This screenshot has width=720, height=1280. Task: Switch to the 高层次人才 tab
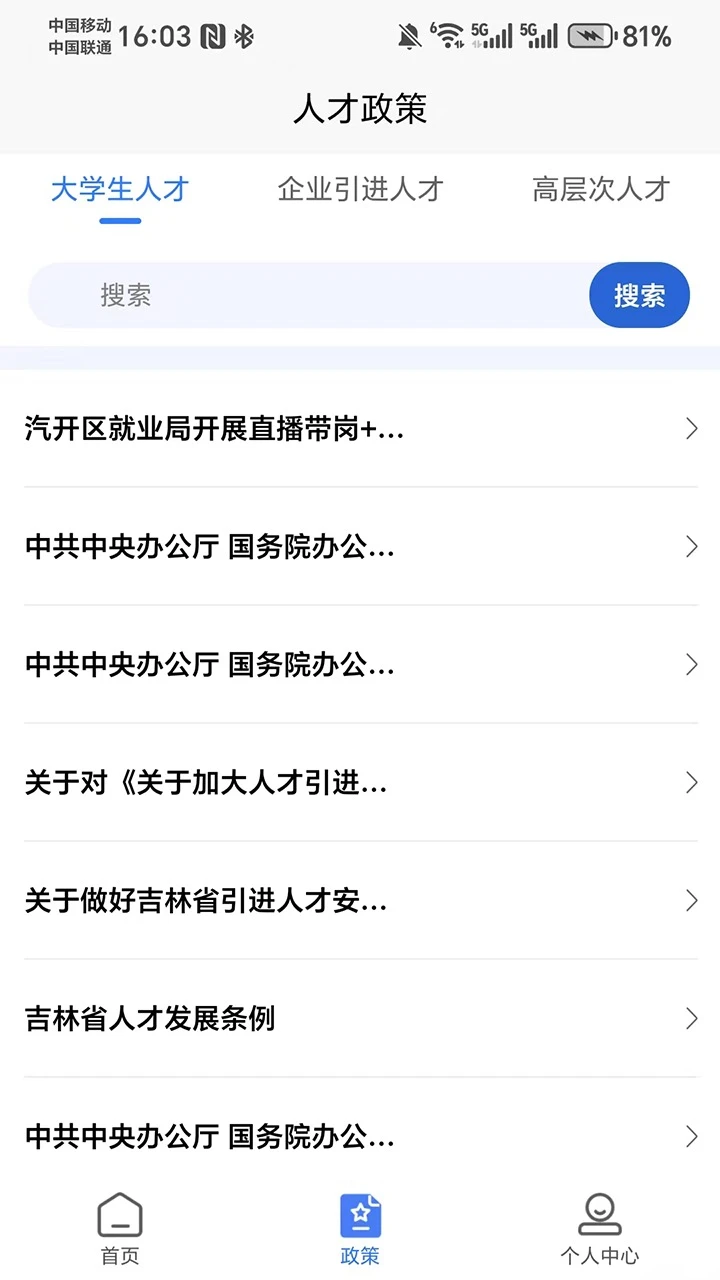pyautogui.click(x=598, y=190)
